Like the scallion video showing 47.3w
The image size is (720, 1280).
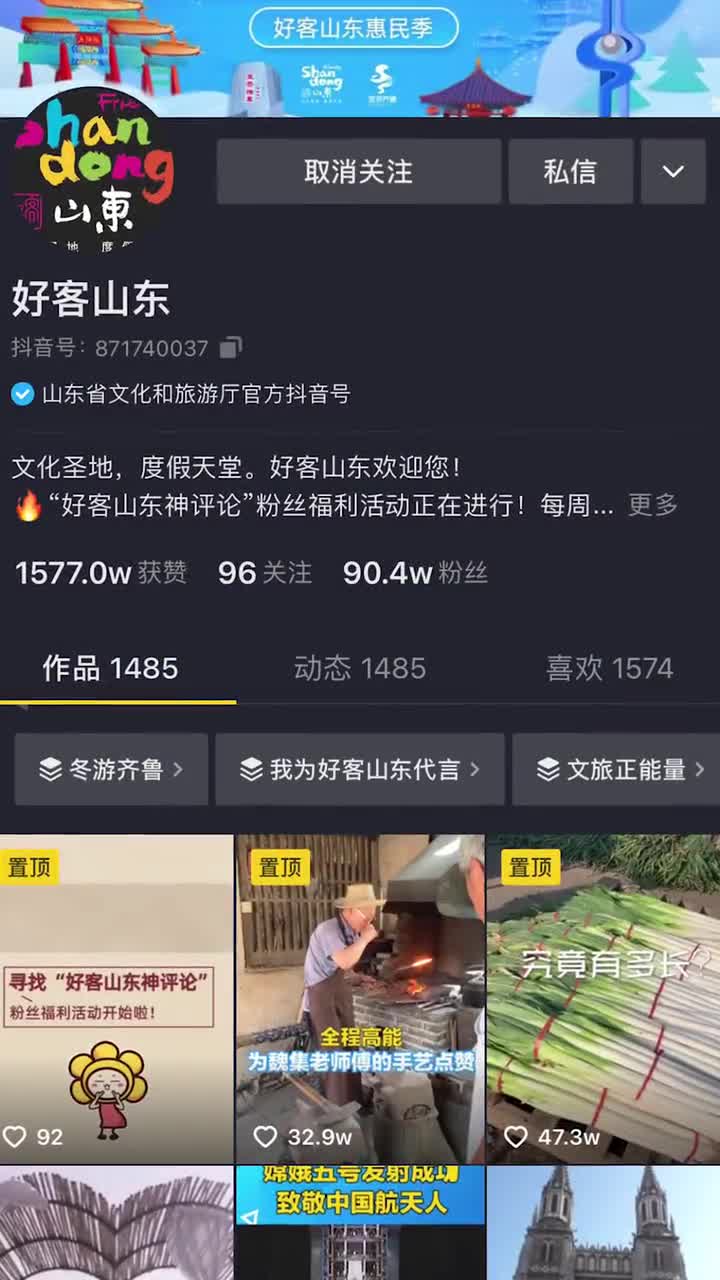pos(515,1137)
